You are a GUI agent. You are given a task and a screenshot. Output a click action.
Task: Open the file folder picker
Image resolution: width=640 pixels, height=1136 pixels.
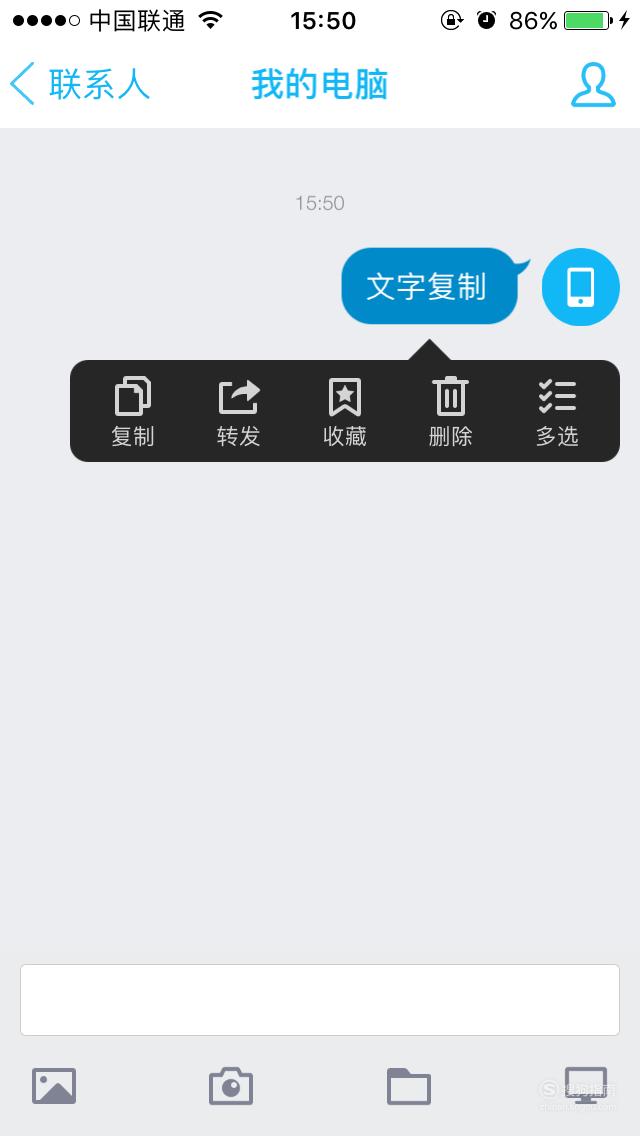409,1086
